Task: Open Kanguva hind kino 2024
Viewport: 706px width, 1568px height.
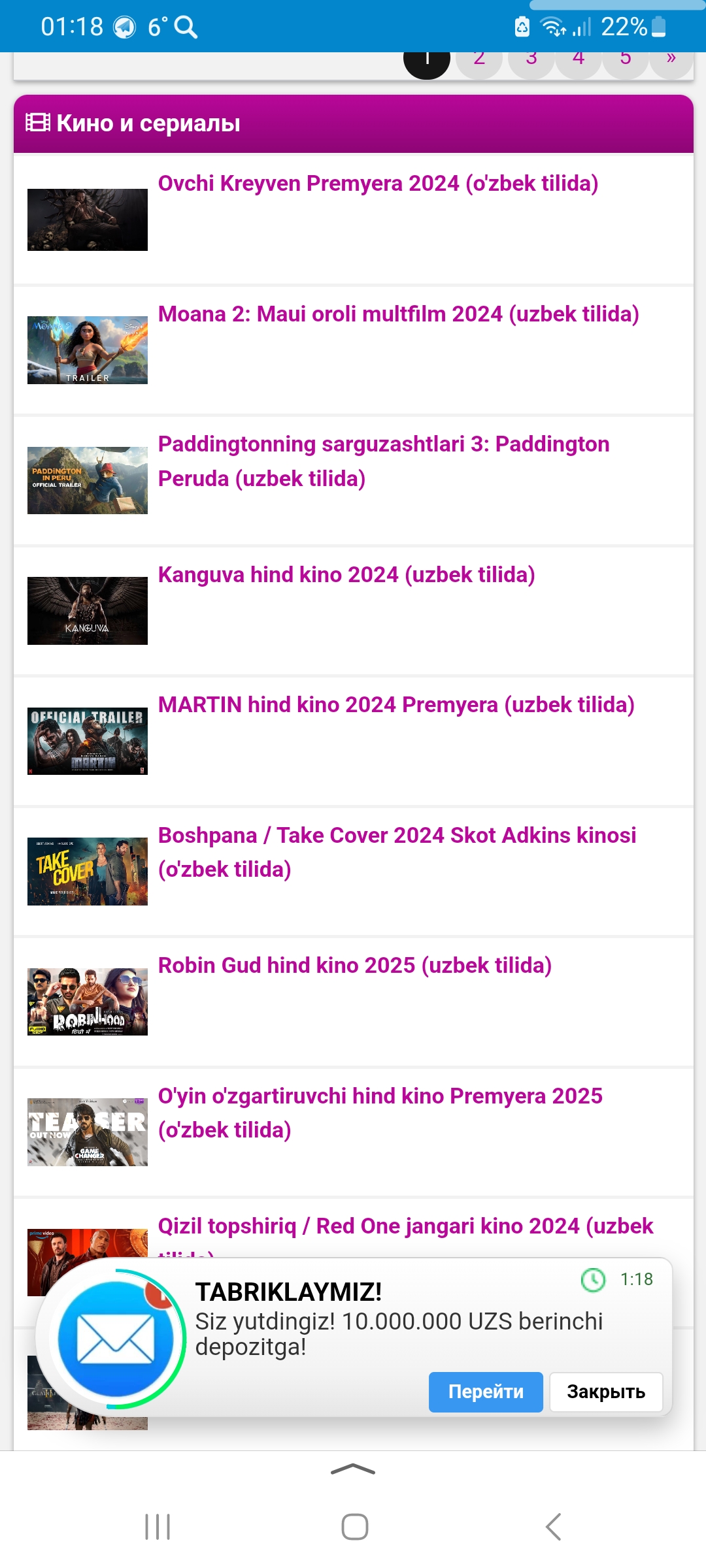Action: click(x=346, y=575)
